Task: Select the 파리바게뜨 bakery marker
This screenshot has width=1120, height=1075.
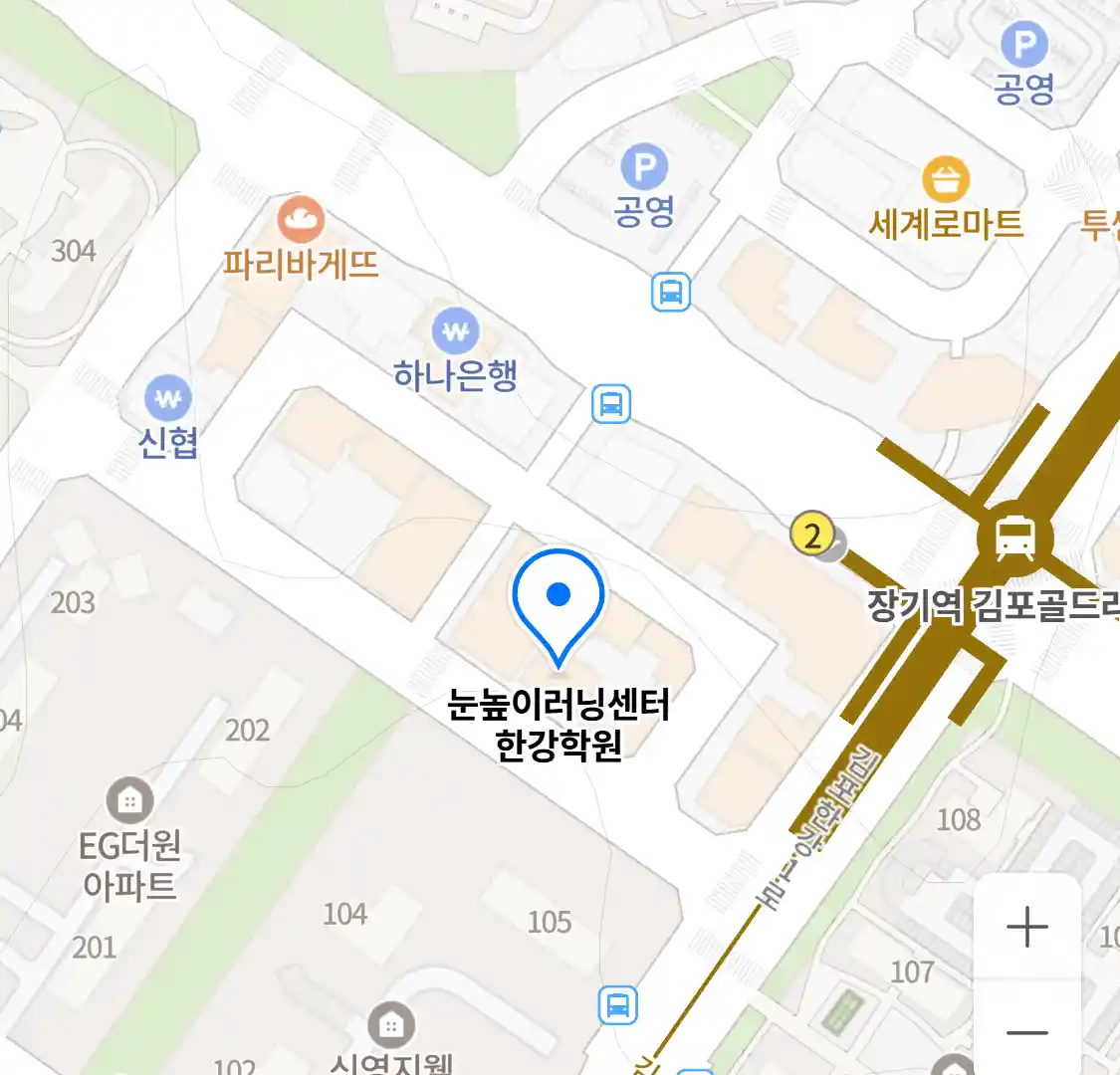Action: point(301,220)
